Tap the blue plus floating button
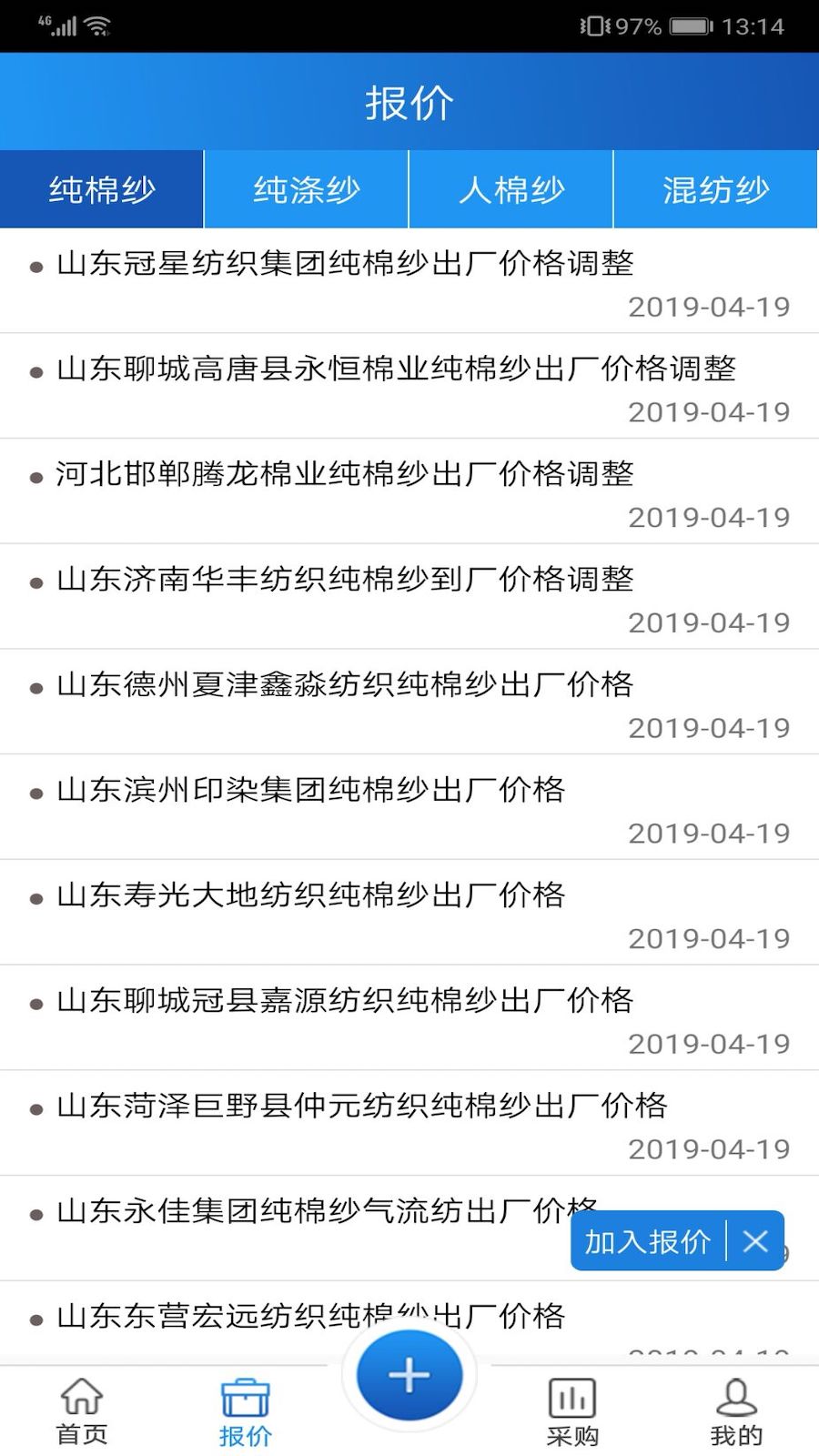 (409, 1374)
